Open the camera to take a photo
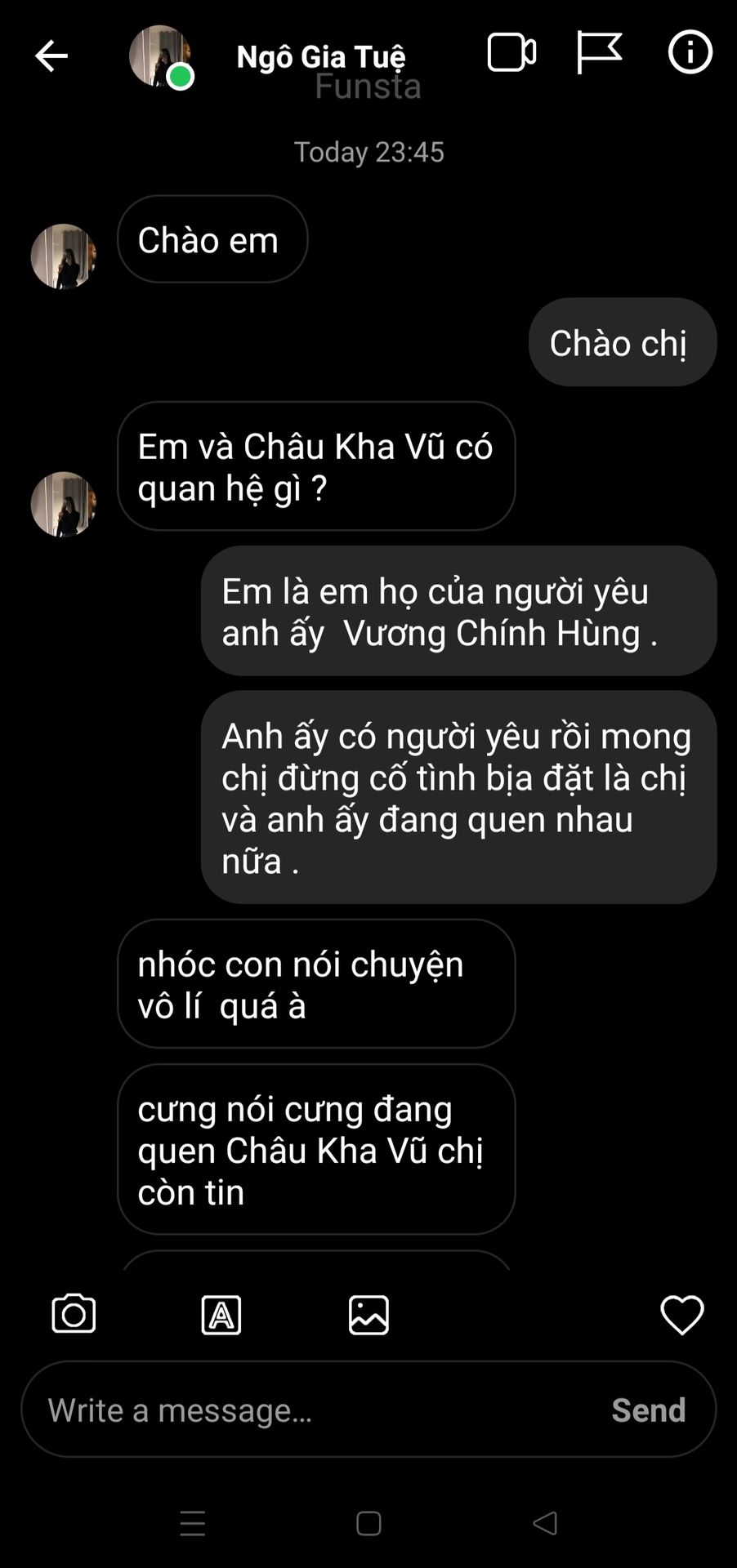The height and width of the screenshot is (1568, 737). (x=74, y=1314)
